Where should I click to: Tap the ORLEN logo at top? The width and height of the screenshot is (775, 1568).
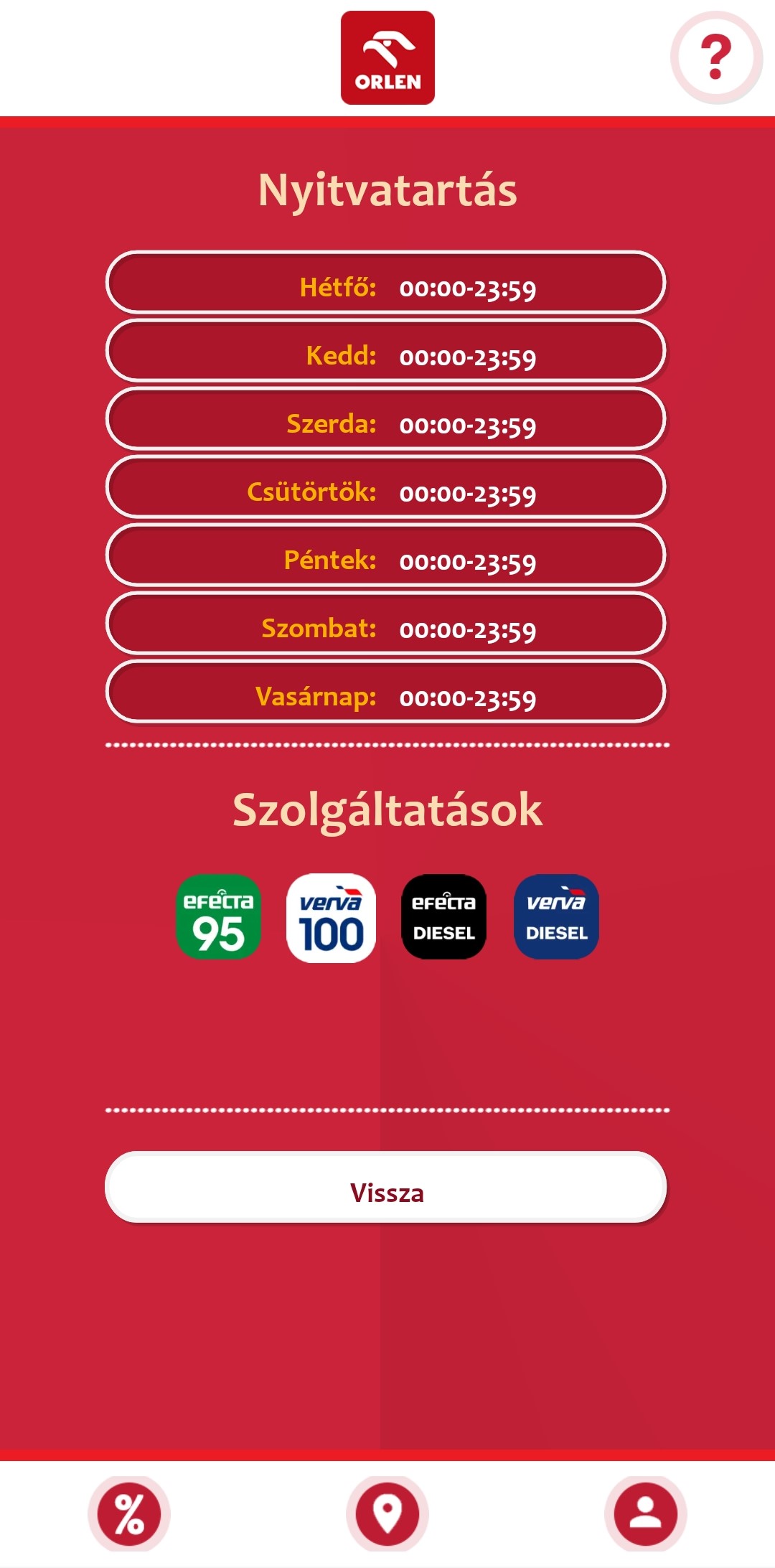[387, 57]
